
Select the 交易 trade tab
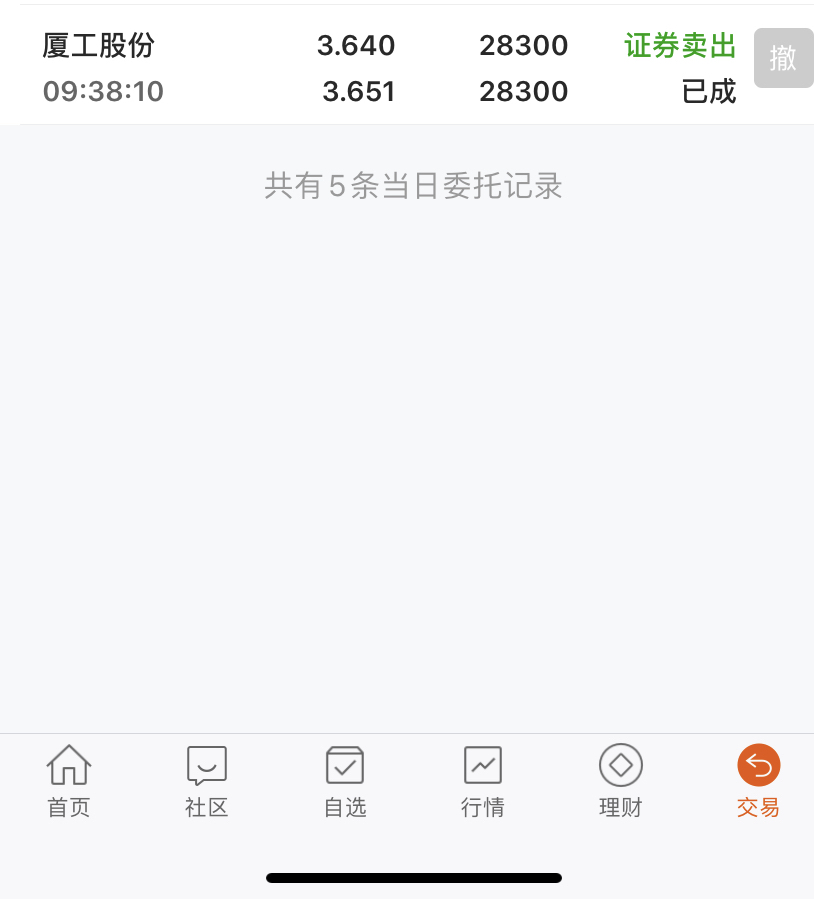[758, 781]
